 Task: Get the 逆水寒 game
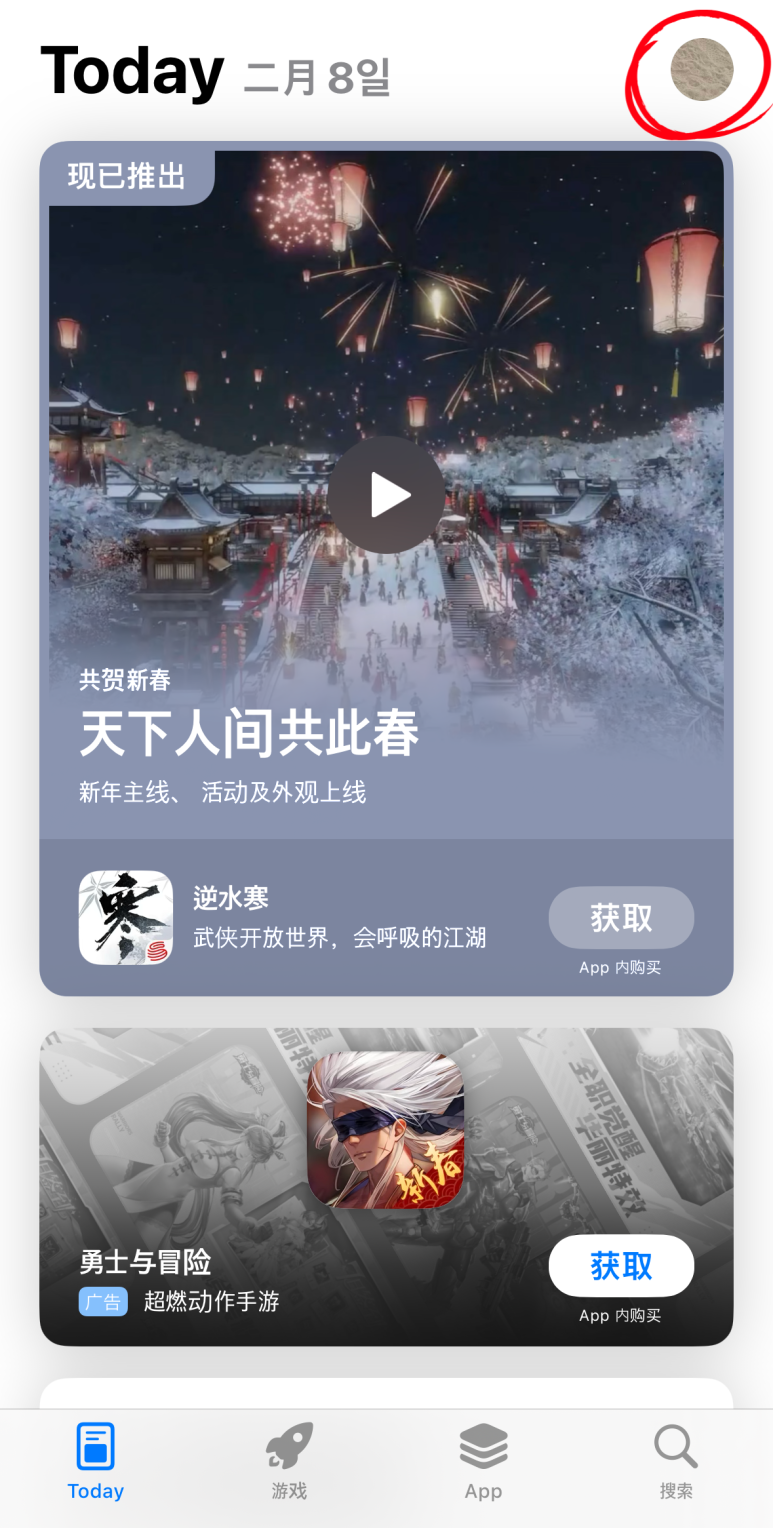[x=621, y=918]
